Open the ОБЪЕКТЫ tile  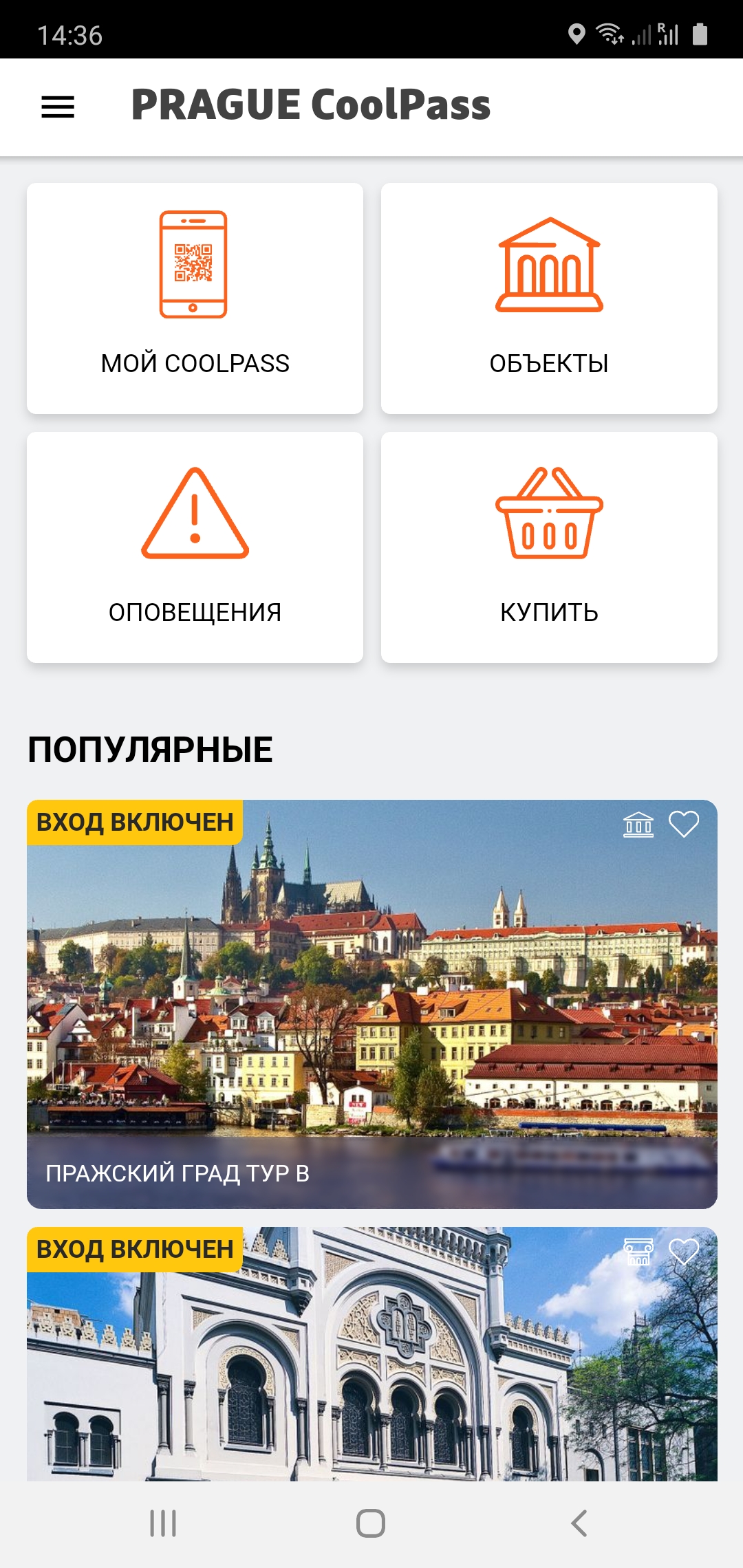549,298
